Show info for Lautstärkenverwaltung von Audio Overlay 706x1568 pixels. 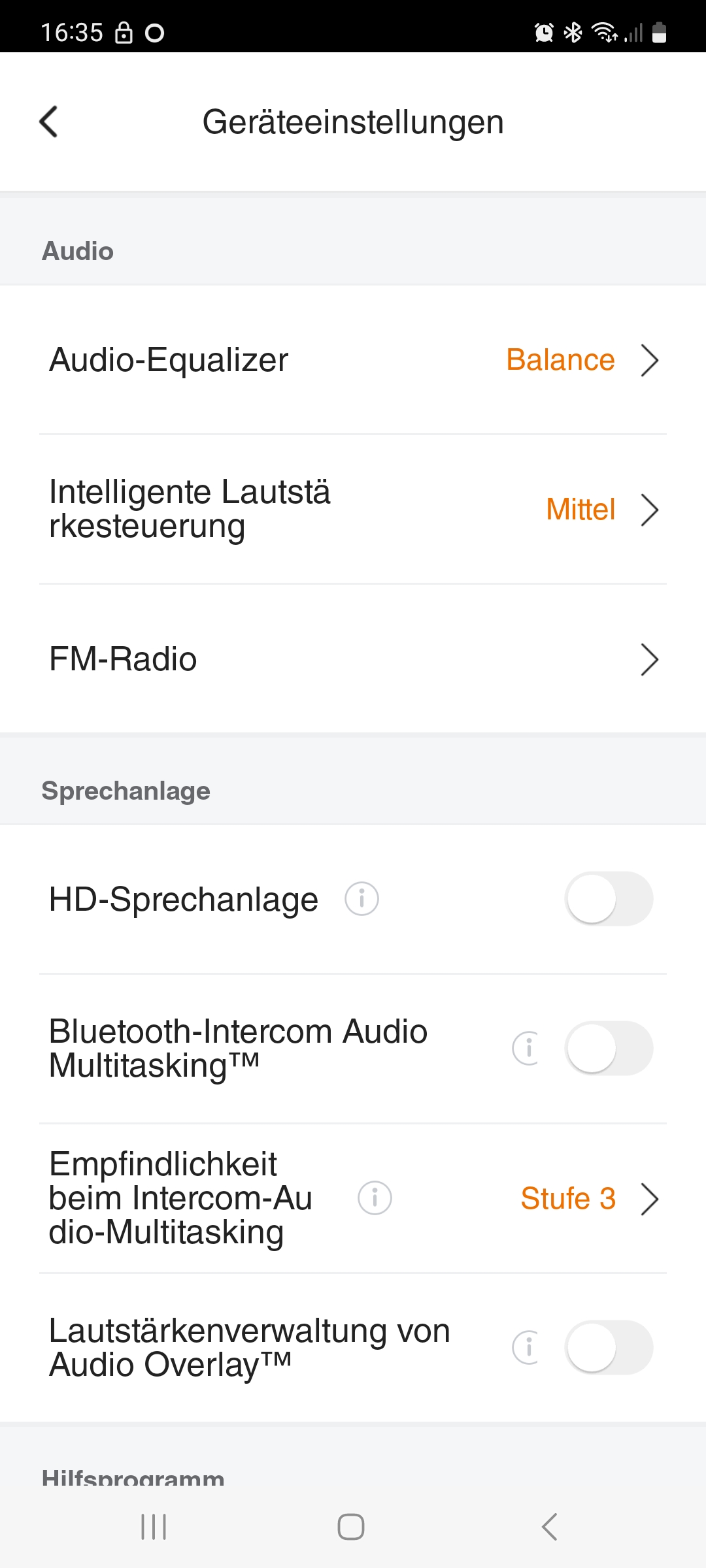pyautogui.click(x=526, y=1348)
